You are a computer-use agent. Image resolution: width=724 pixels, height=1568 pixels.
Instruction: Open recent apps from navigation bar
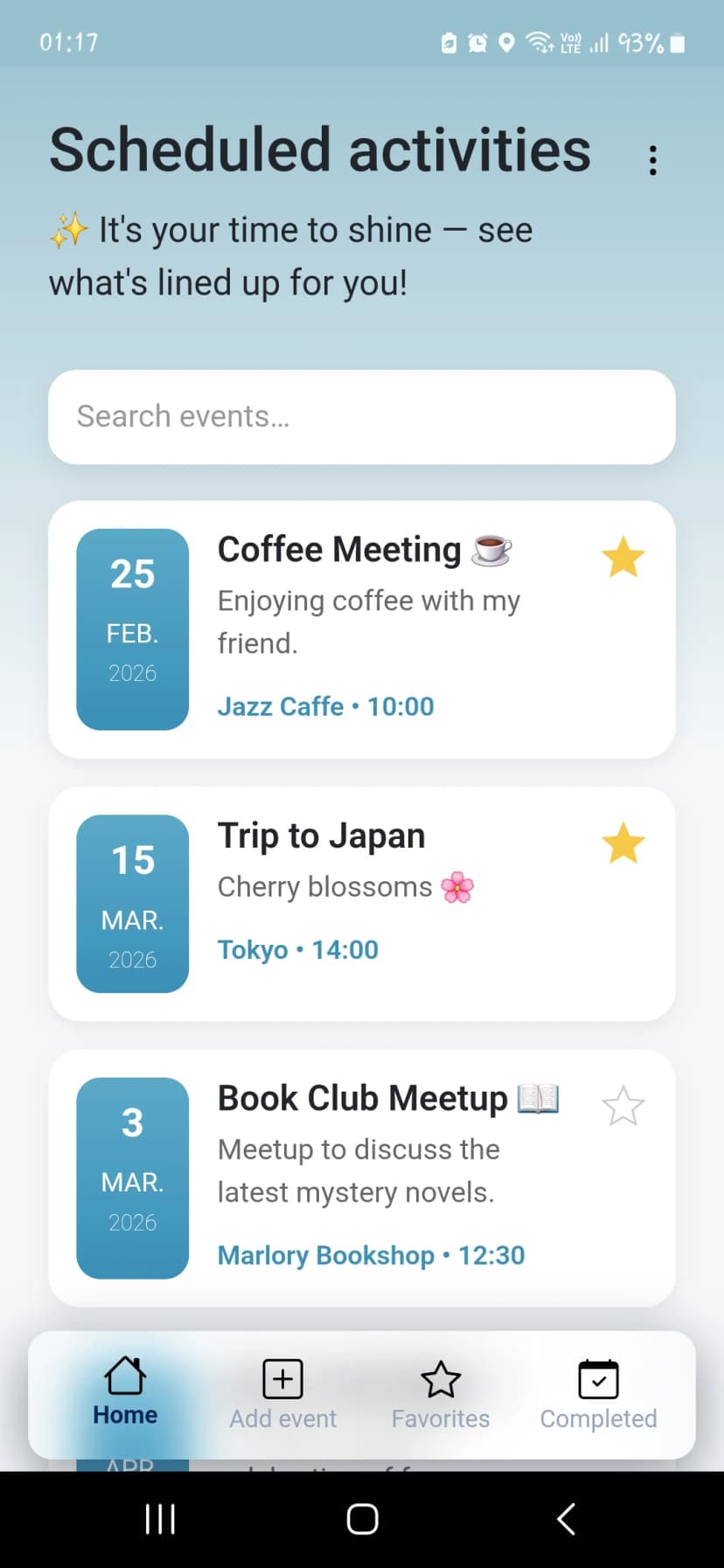160,1518
